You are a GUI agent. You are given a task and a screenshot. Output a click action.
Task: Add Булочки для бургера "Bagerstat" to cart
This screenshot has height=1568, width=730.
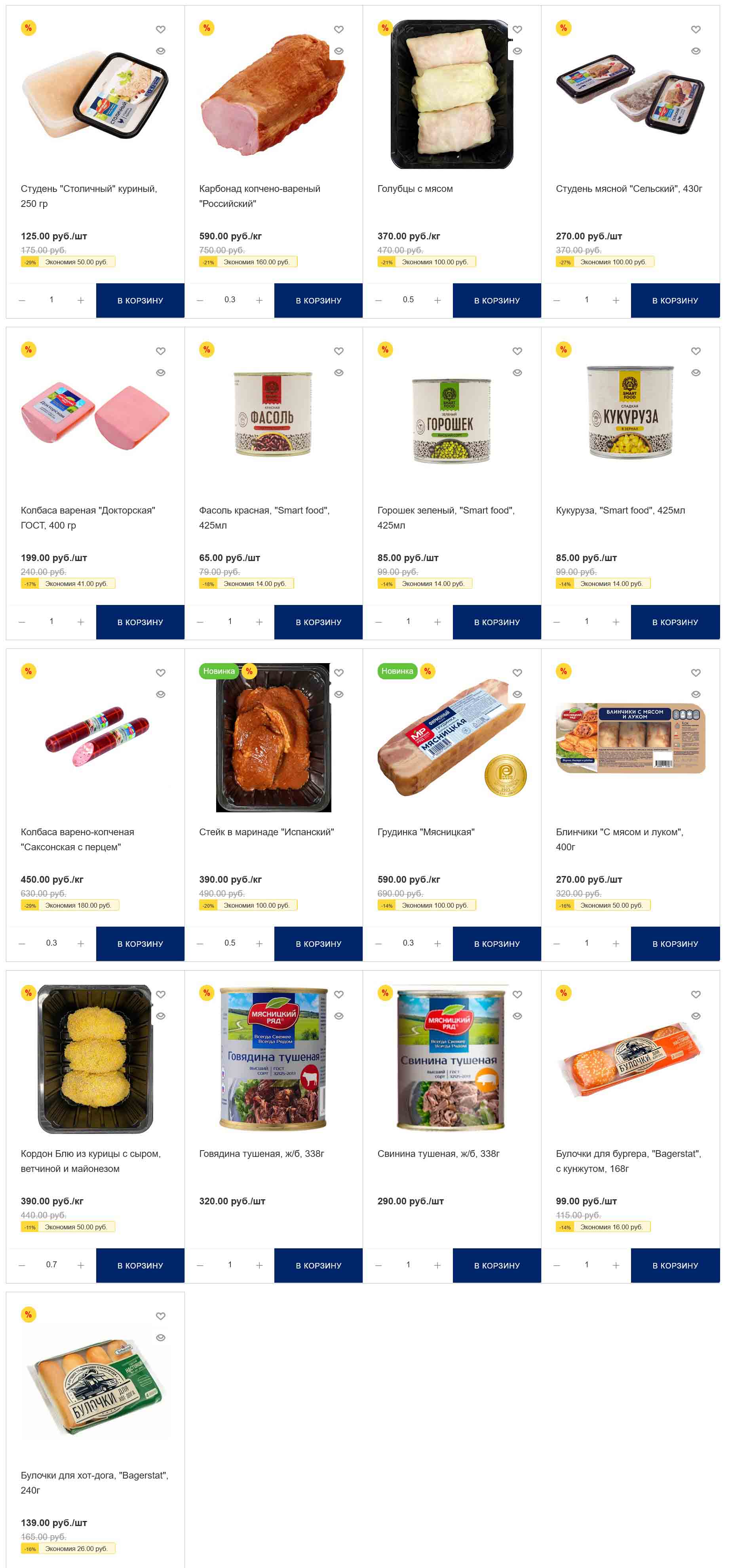click(x=675, y=1265)
